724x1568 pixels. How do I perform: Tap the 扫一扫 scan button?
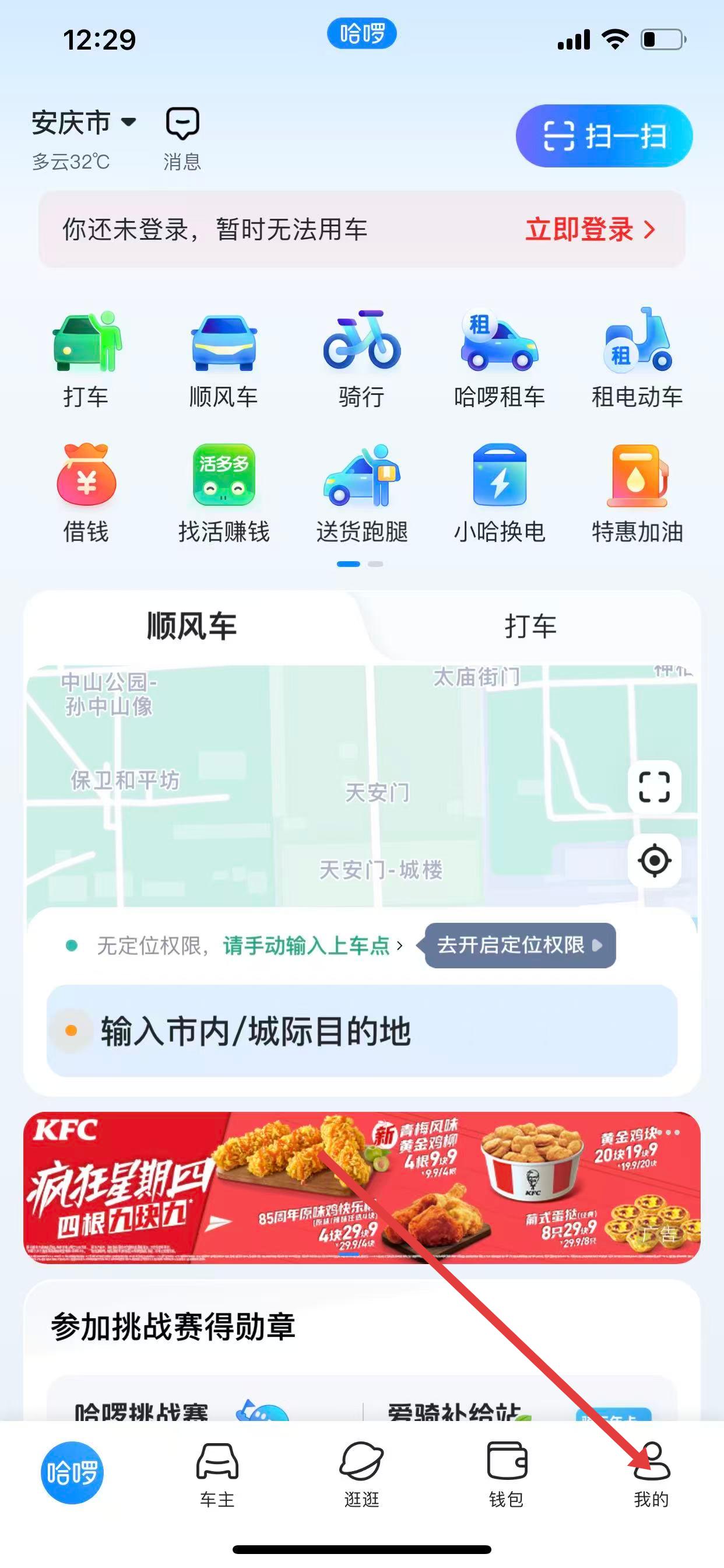603,136
